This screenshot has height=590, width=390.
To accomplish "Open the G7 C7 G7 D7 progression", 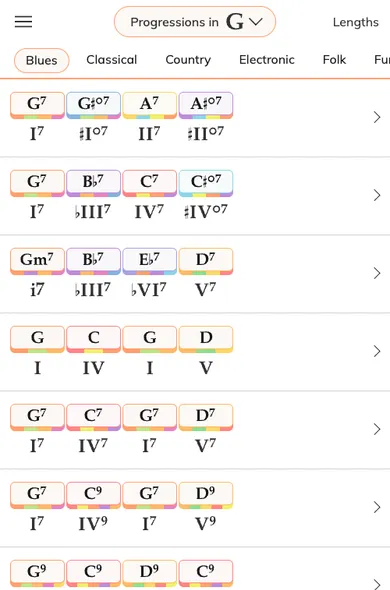I will (x=195, y=430).
